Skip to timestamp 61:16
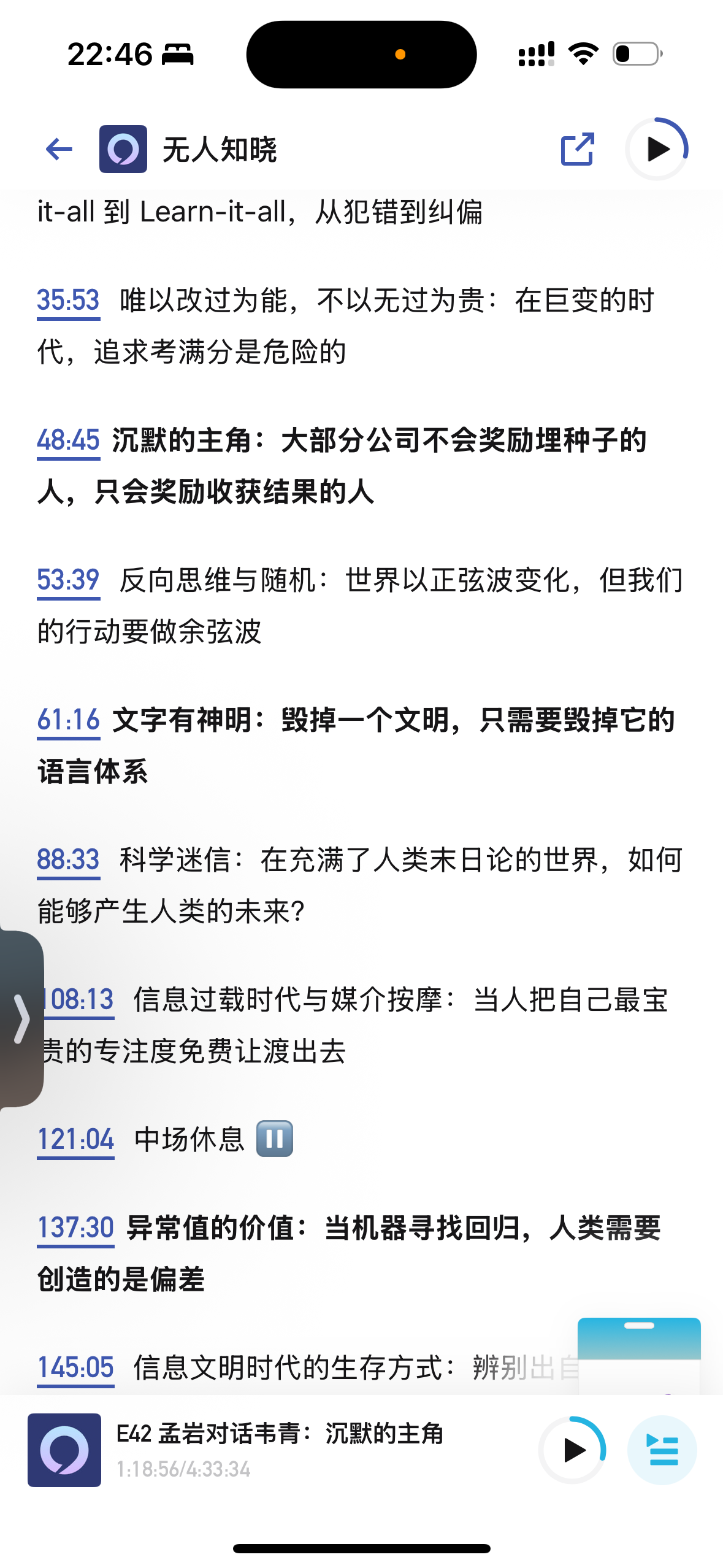The width and height of the screenshot is (723, 1568). [68, 720]
